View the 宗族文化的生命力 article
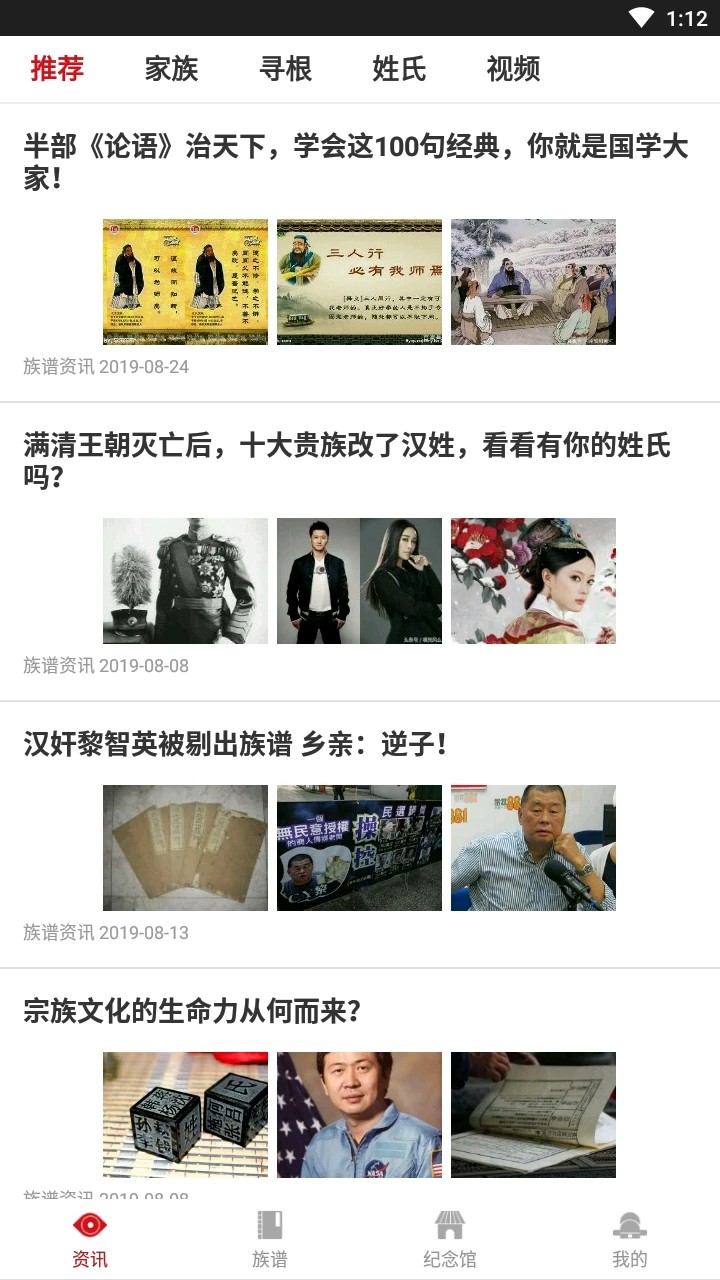 (x=192, y=1011)
